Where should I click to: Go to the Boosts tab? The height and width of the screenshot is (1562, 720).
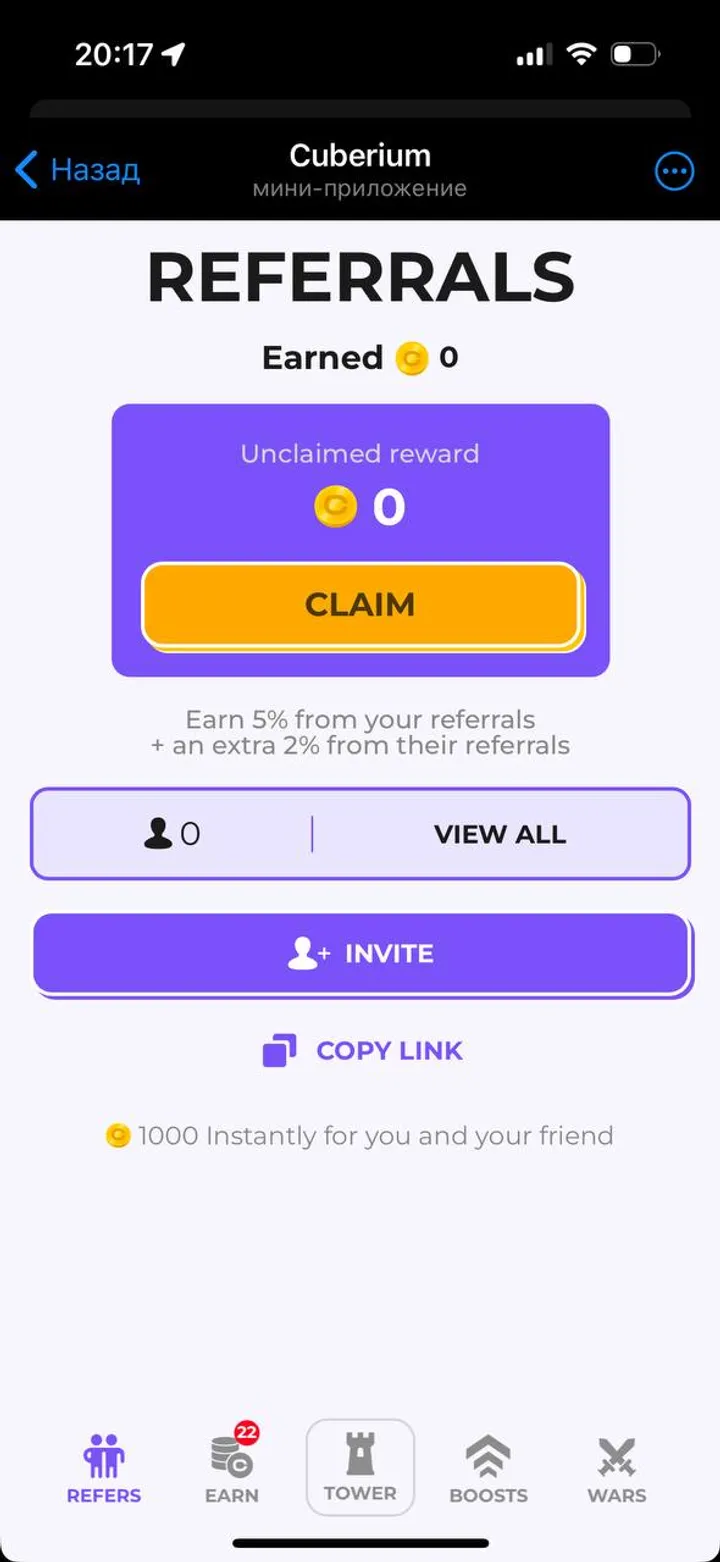tap(488, 1468)
